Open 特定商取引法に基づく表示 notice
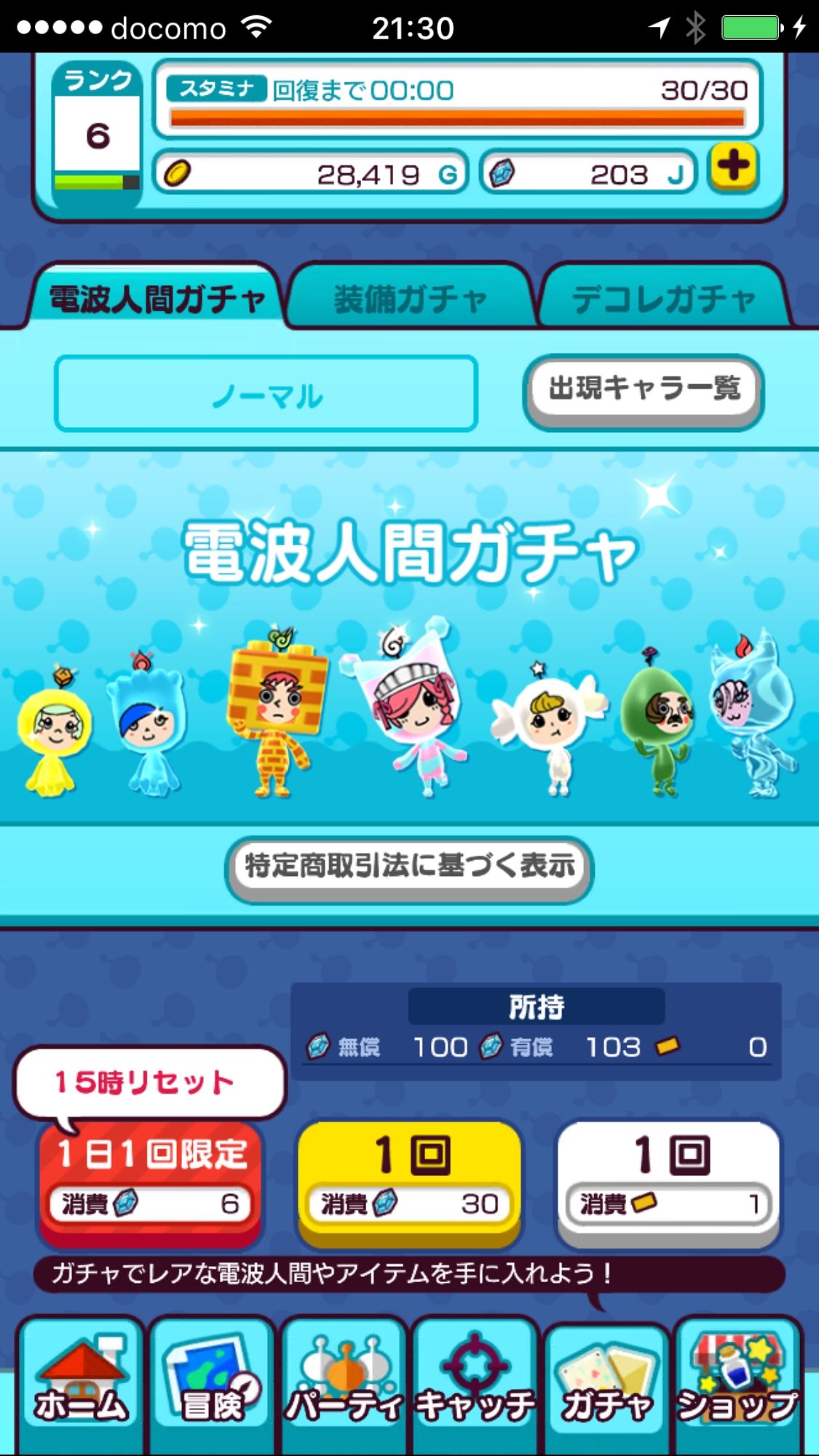The height and width of the screenshot is (1456, 819). 410,867
